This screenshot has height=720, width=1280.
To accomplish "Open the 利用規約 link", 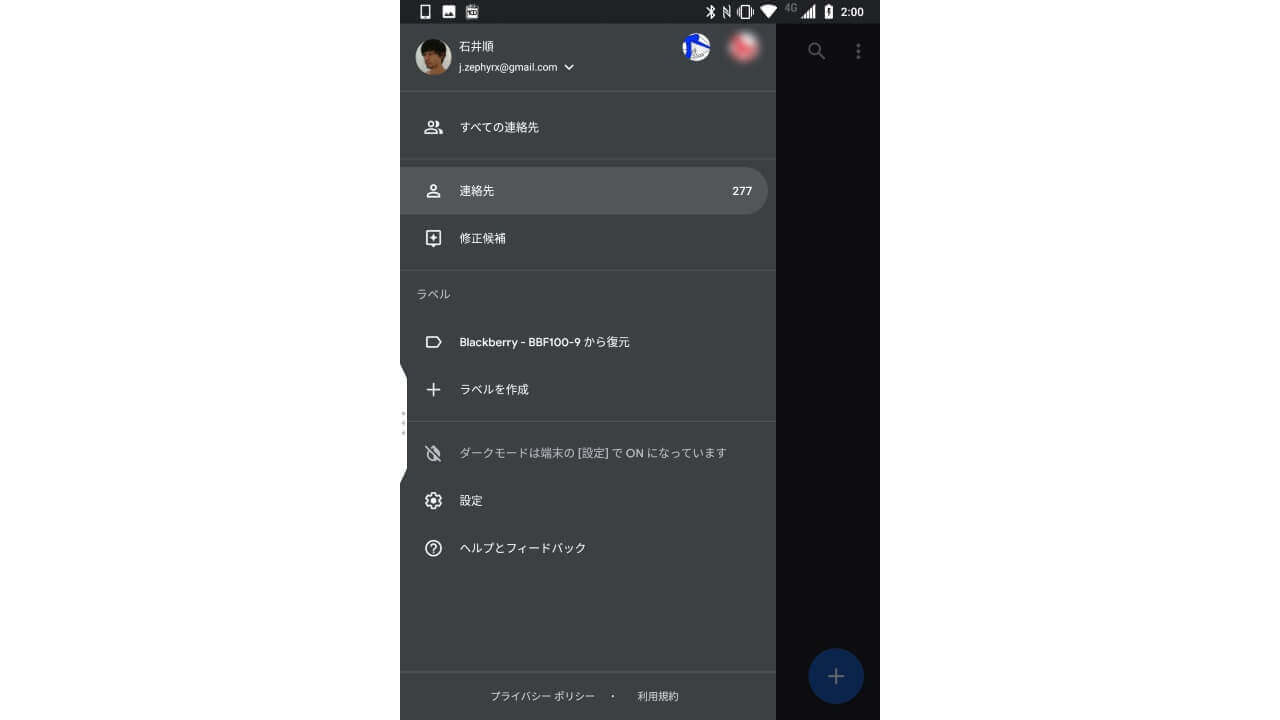I will pyautogui.click(x=658, y=696).
